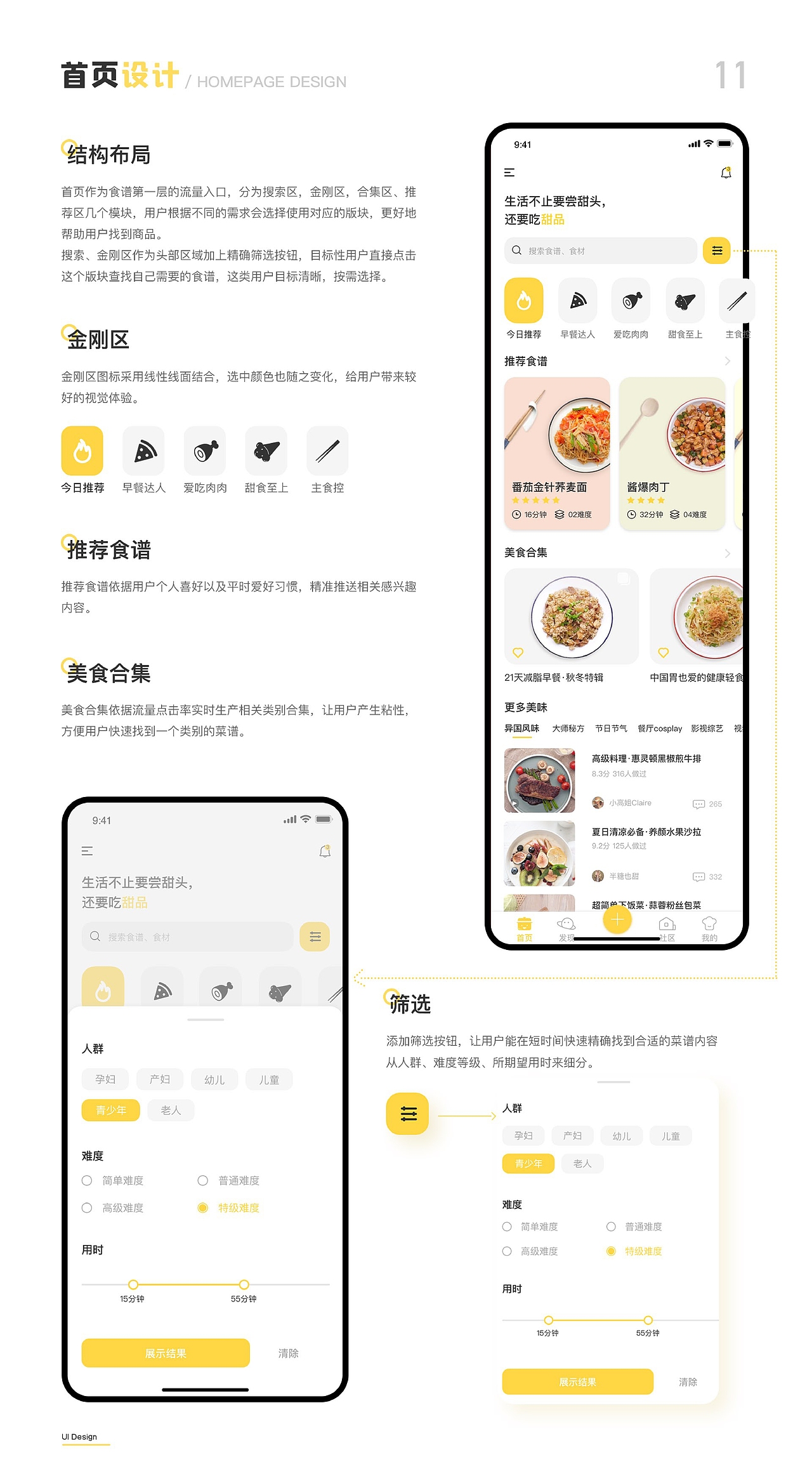Open the notification bell icon
This screenshot has height=1469, width=812.
tap(725, 171)
